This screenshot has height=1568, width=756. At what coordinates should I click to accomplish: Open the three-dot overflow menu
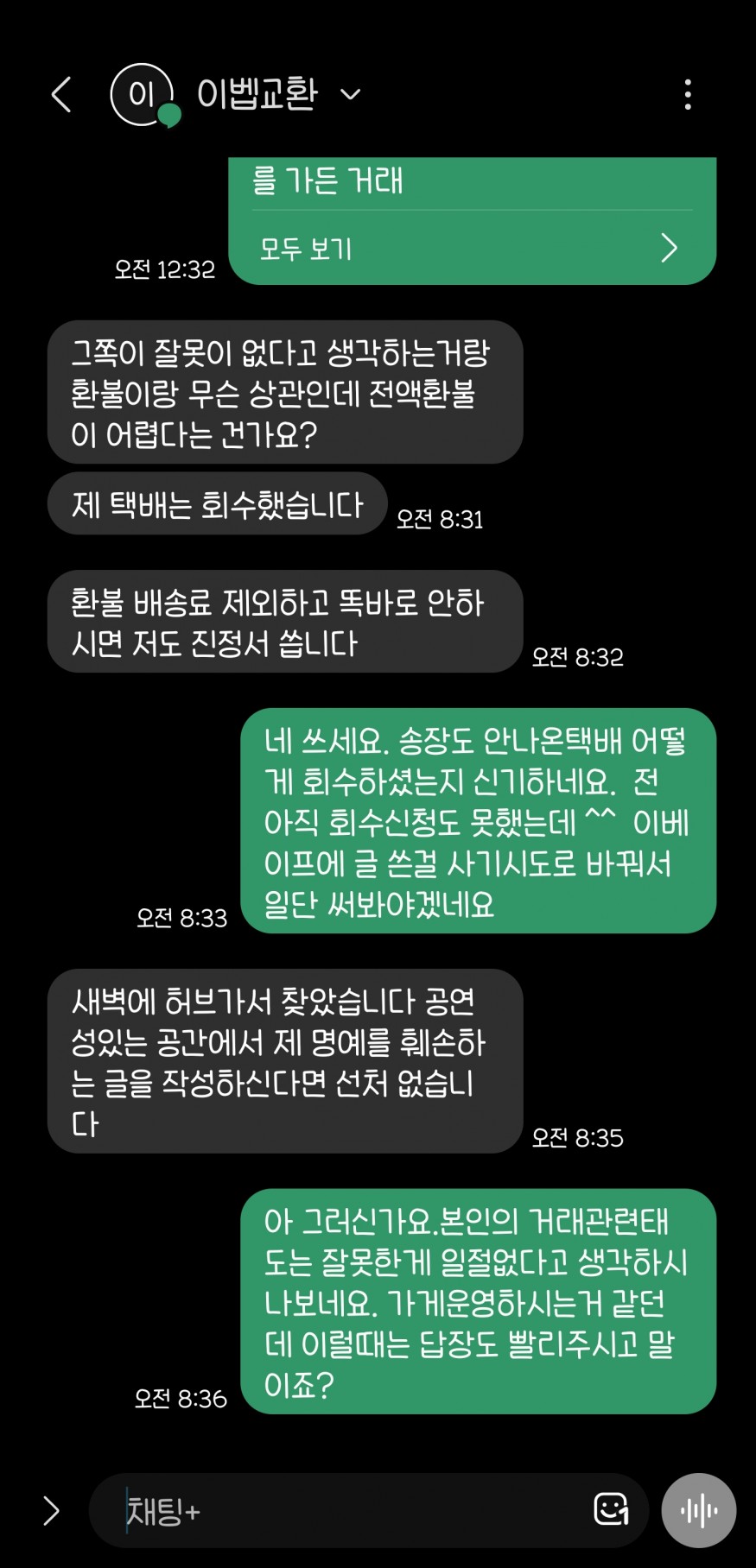coord(688,94)
